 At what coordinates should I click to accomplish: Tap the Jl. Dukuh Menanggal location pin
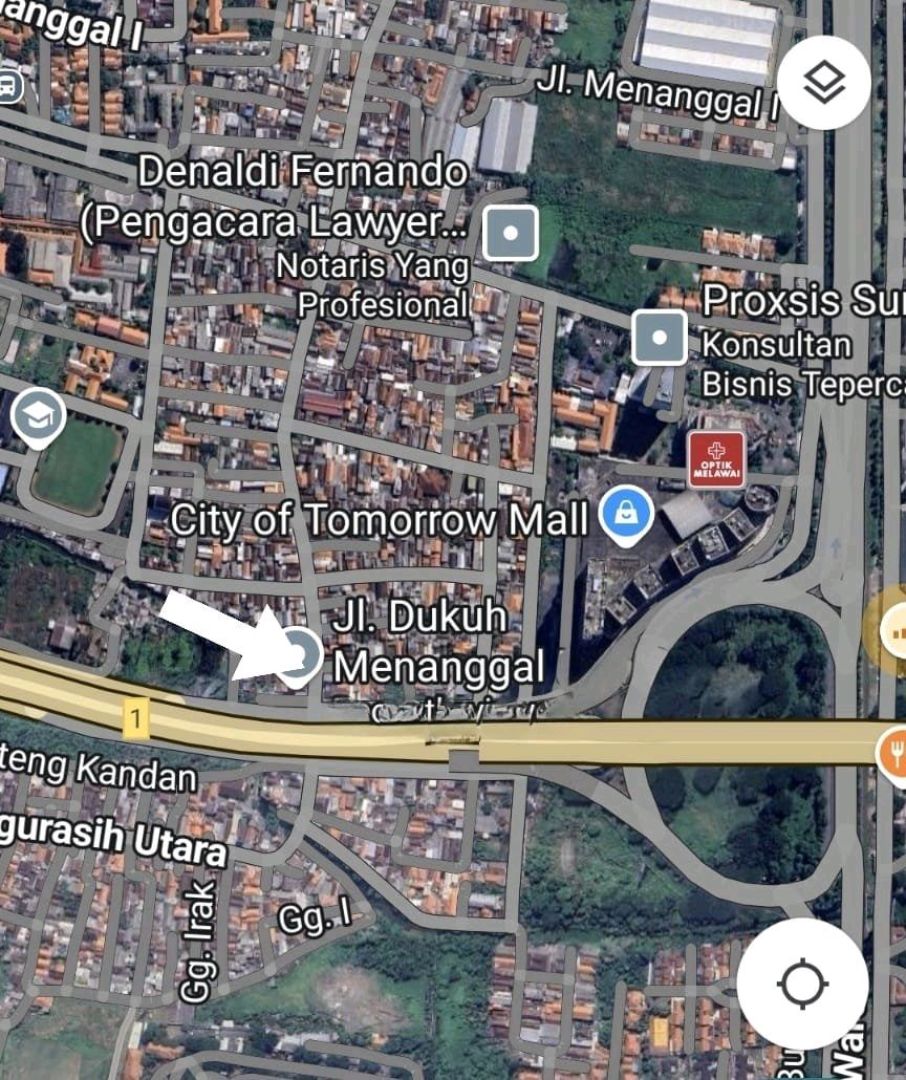coord(298,656)
